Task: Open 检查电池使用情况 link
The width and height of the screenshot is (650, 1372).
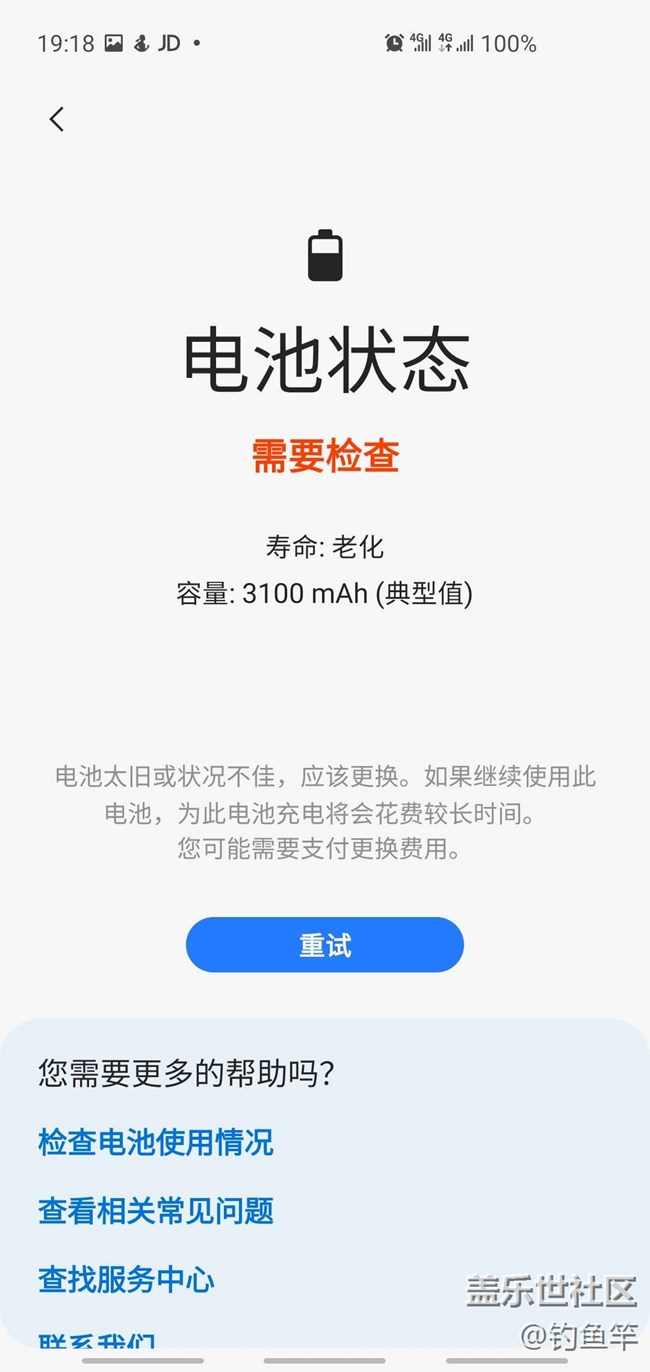Action: pyautogui.click(x=156, y=1142)
